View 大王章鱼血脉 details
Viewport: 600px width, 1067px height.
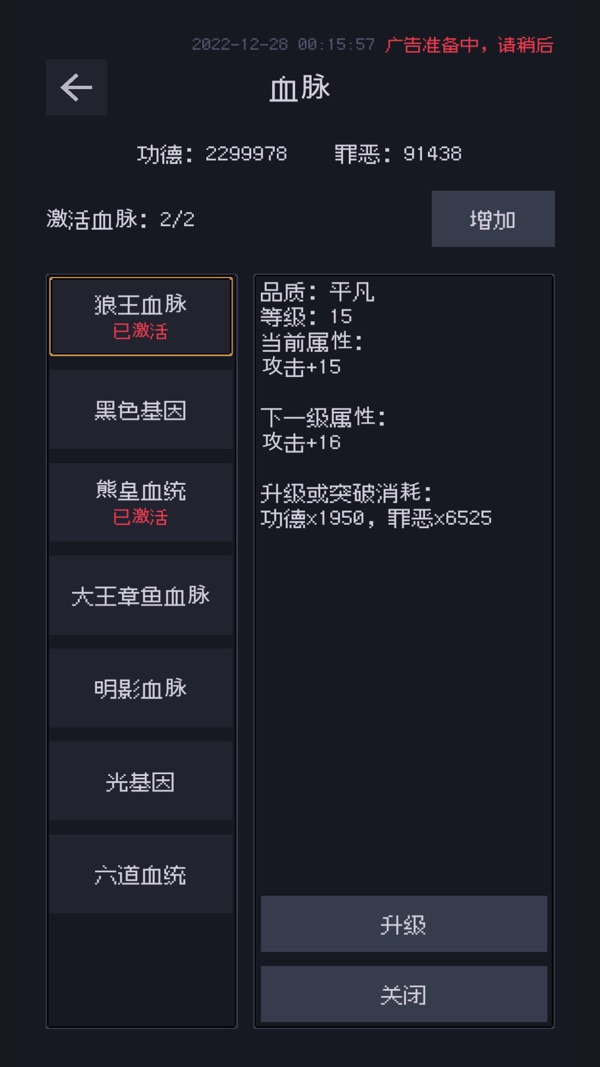pyautogui.click(x=141, y=596)
